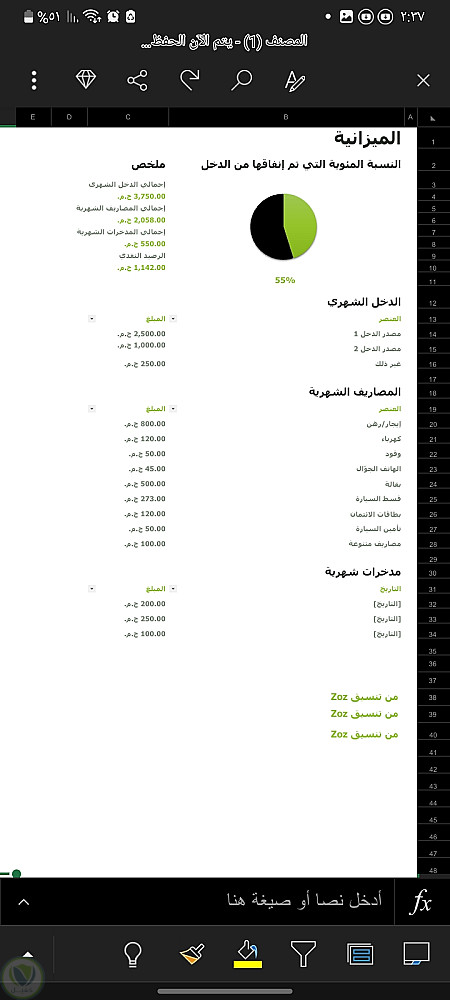This screenshot has width=450, height=1000.
Task: Open the format painter brush tool
Action: (189, 954)
